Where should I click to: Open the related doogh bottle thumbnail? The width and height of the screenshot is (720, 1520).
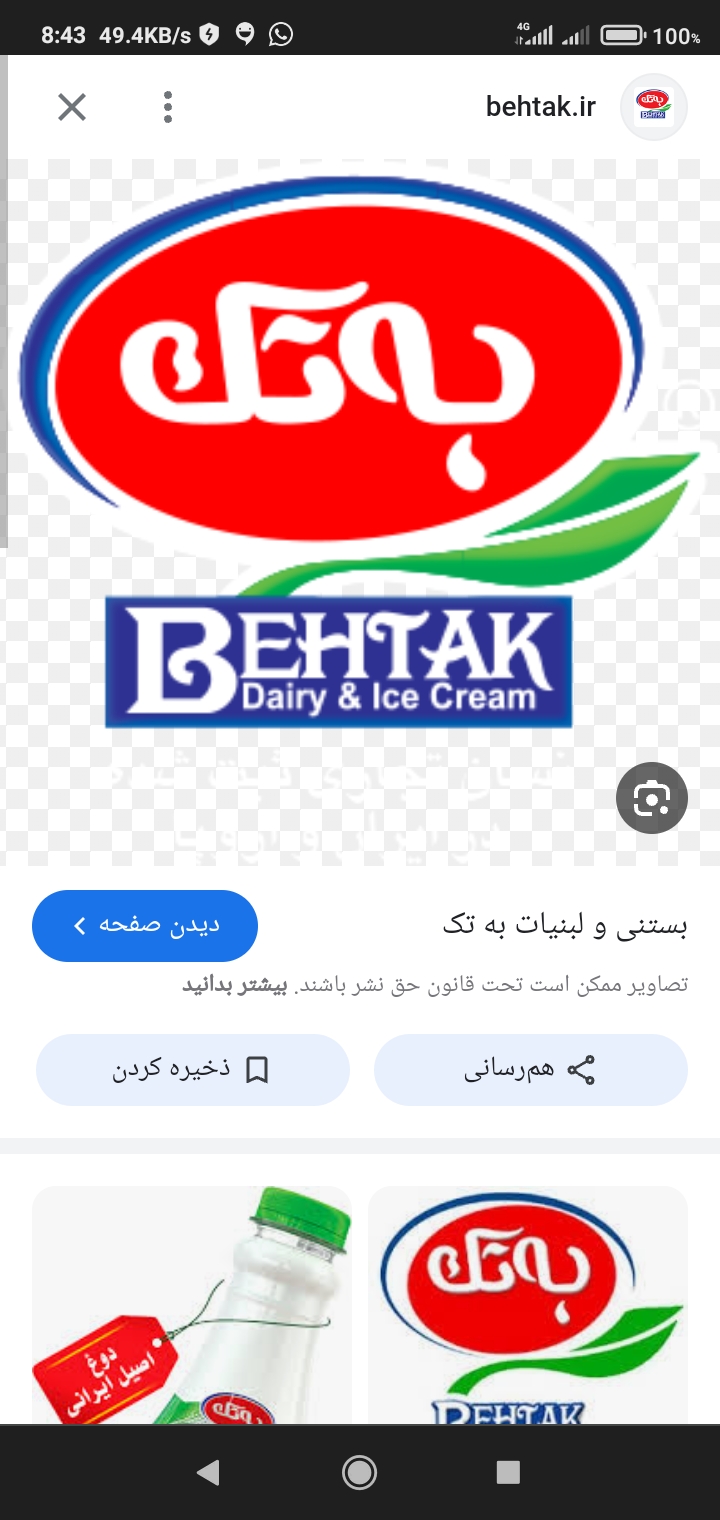pos(192,1305)
